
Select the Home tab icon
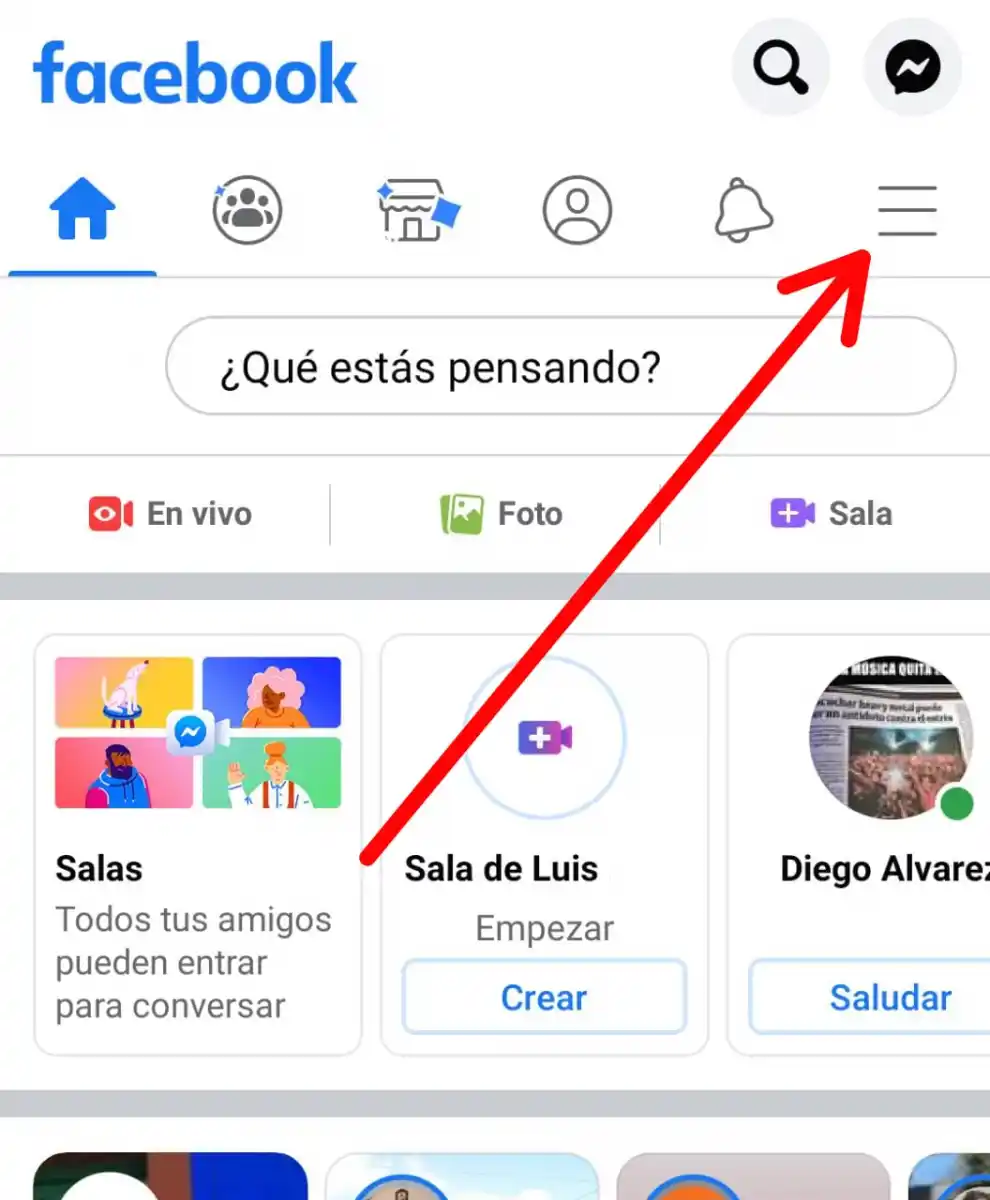(x=81, y=208)
